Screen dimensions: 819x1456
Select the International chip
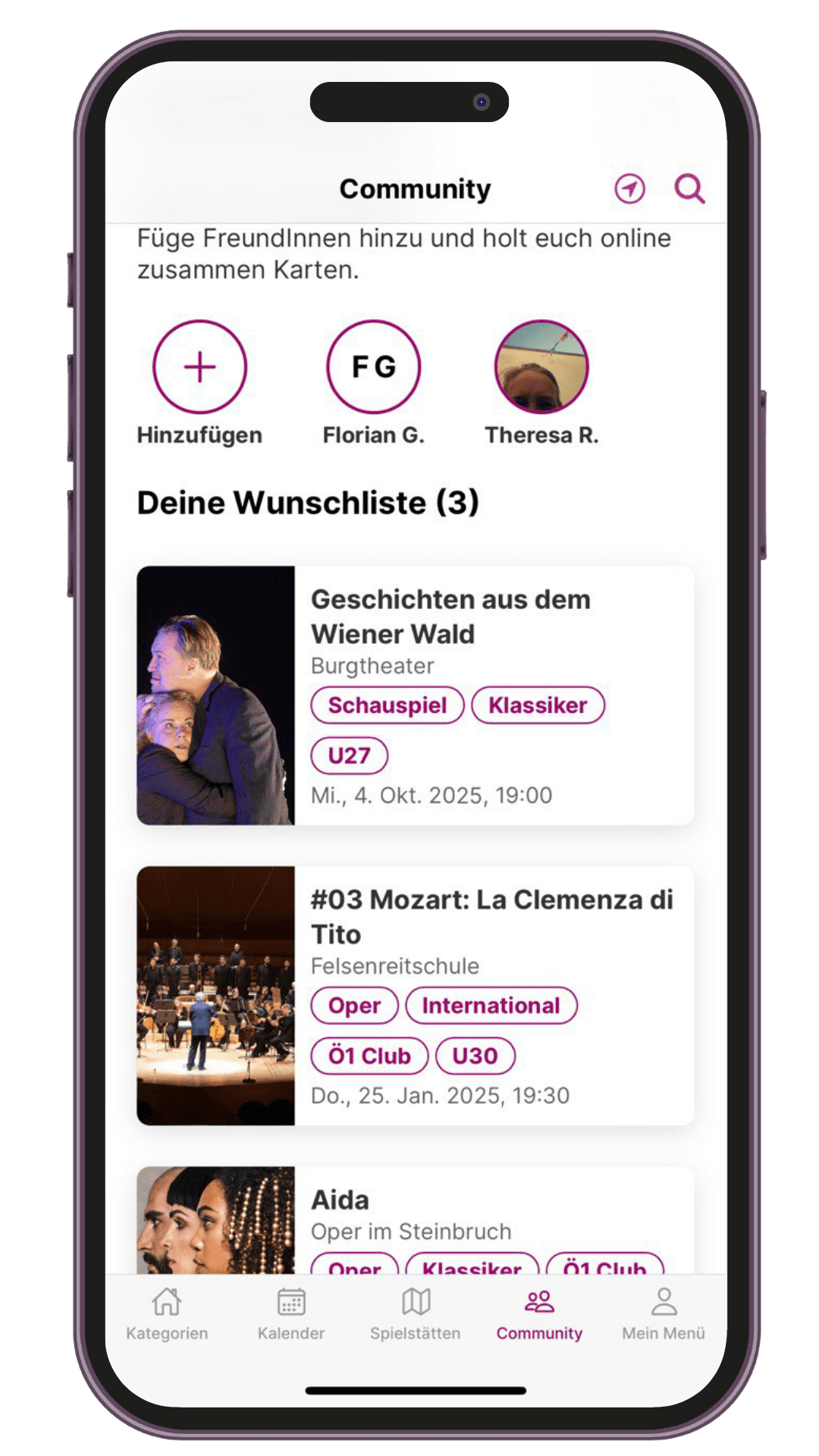(491, 1006)
